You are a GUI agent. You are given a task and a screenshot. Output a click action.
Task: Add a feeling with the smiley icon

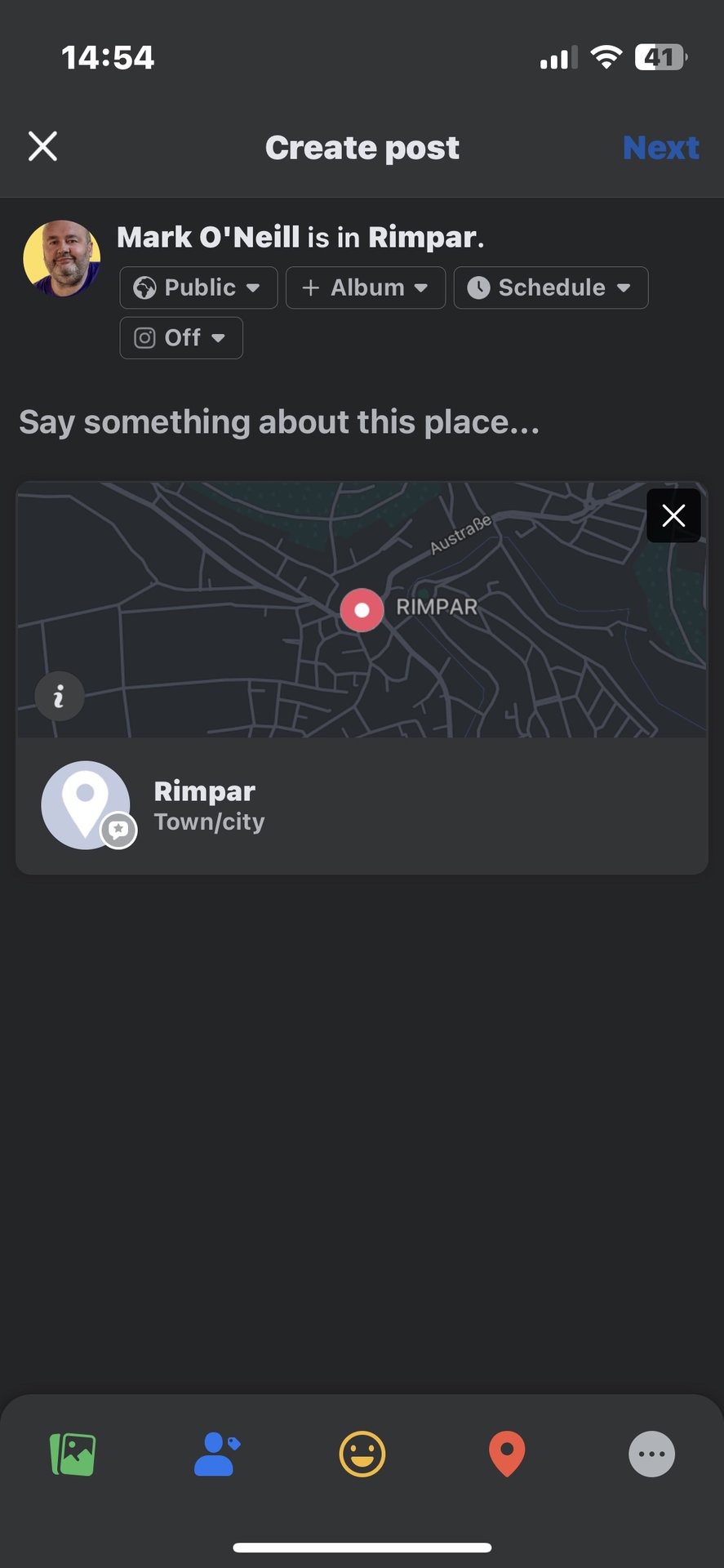coord(362,1454)
